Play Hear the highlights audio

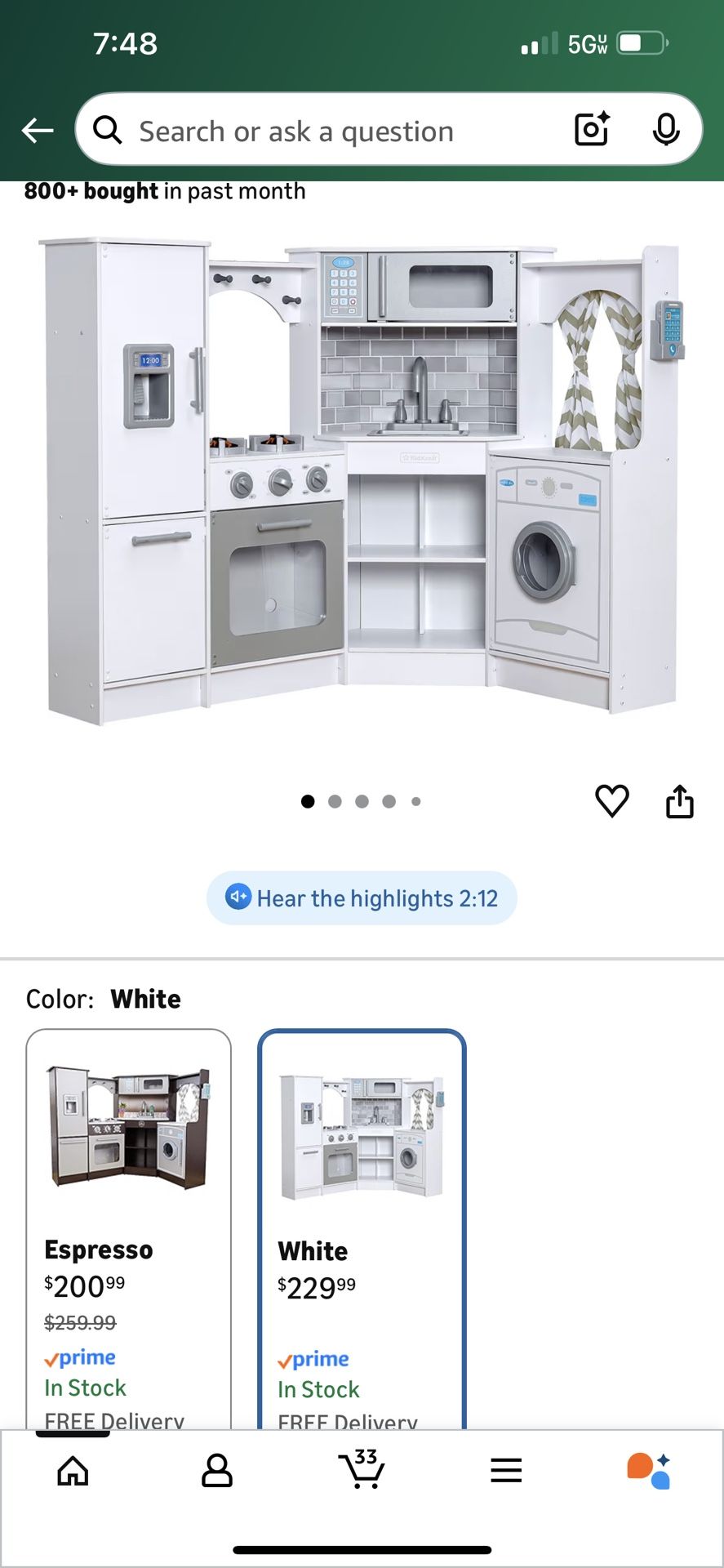click(x=362, y=898)
